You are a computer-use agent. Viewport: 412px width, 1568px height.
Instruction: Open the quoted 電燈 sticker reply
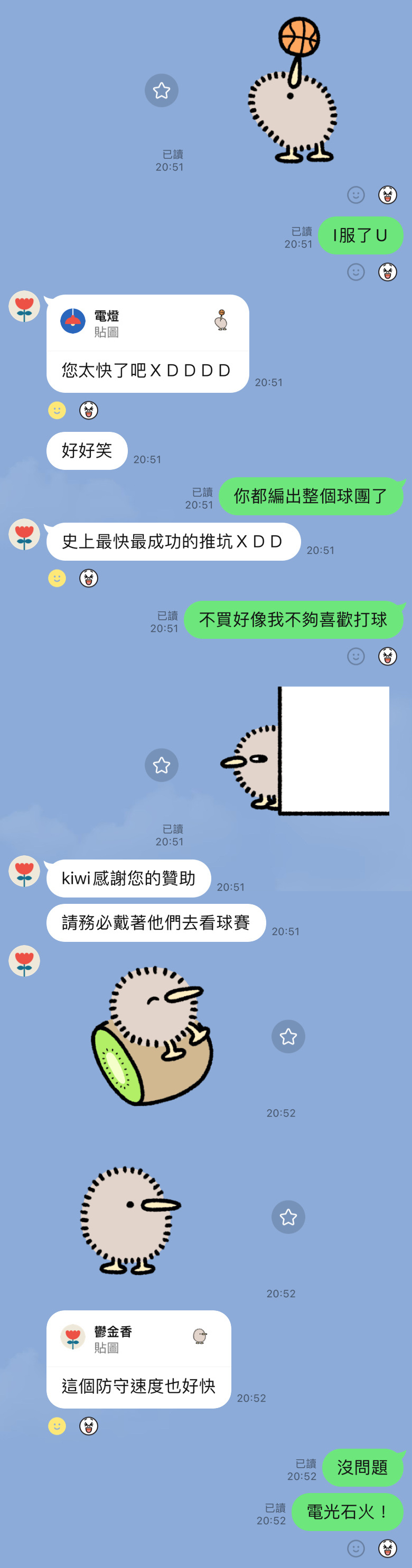tap(148, 323)
